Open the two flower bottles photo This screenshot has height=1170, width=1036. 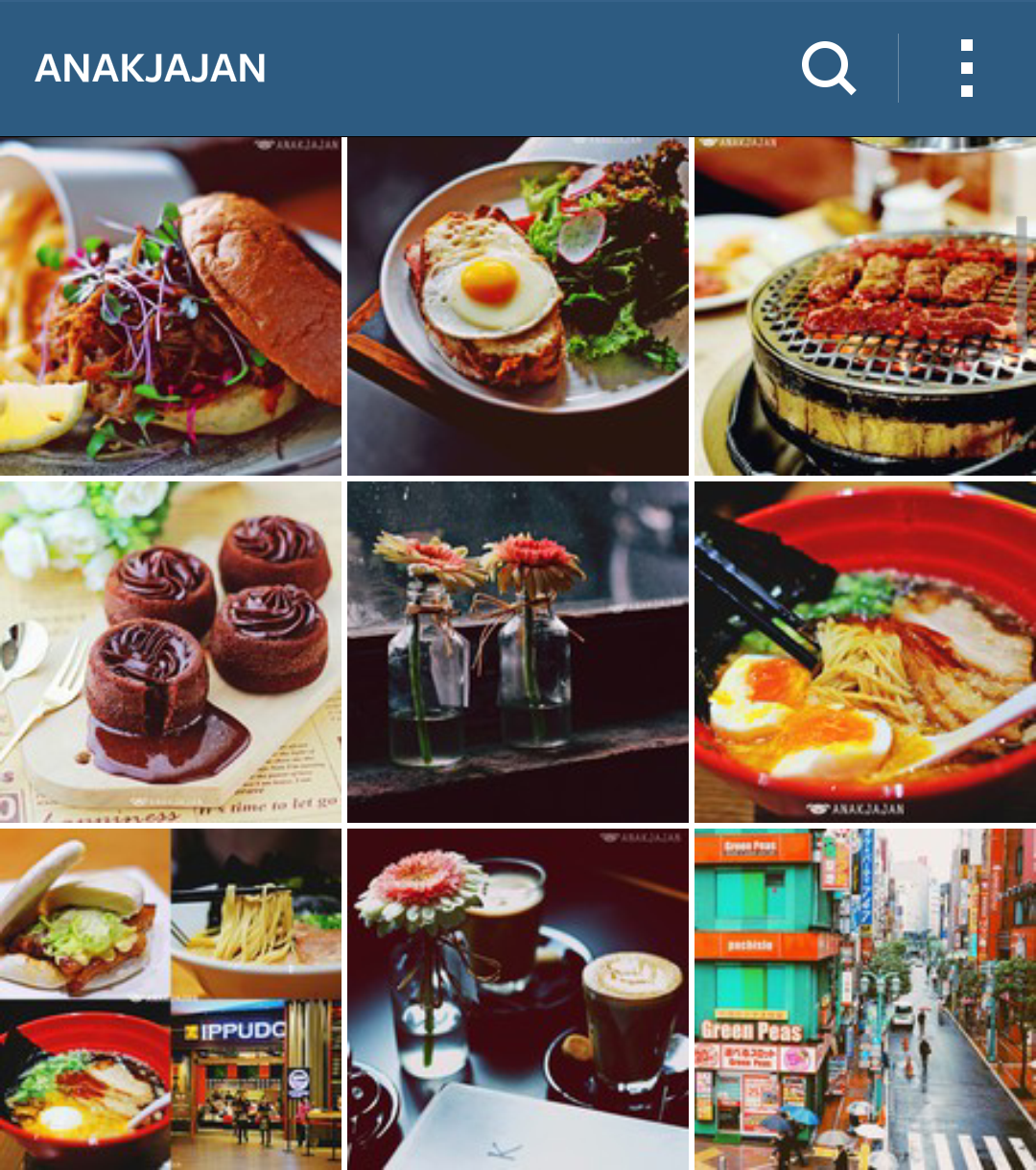coord(518,652)
